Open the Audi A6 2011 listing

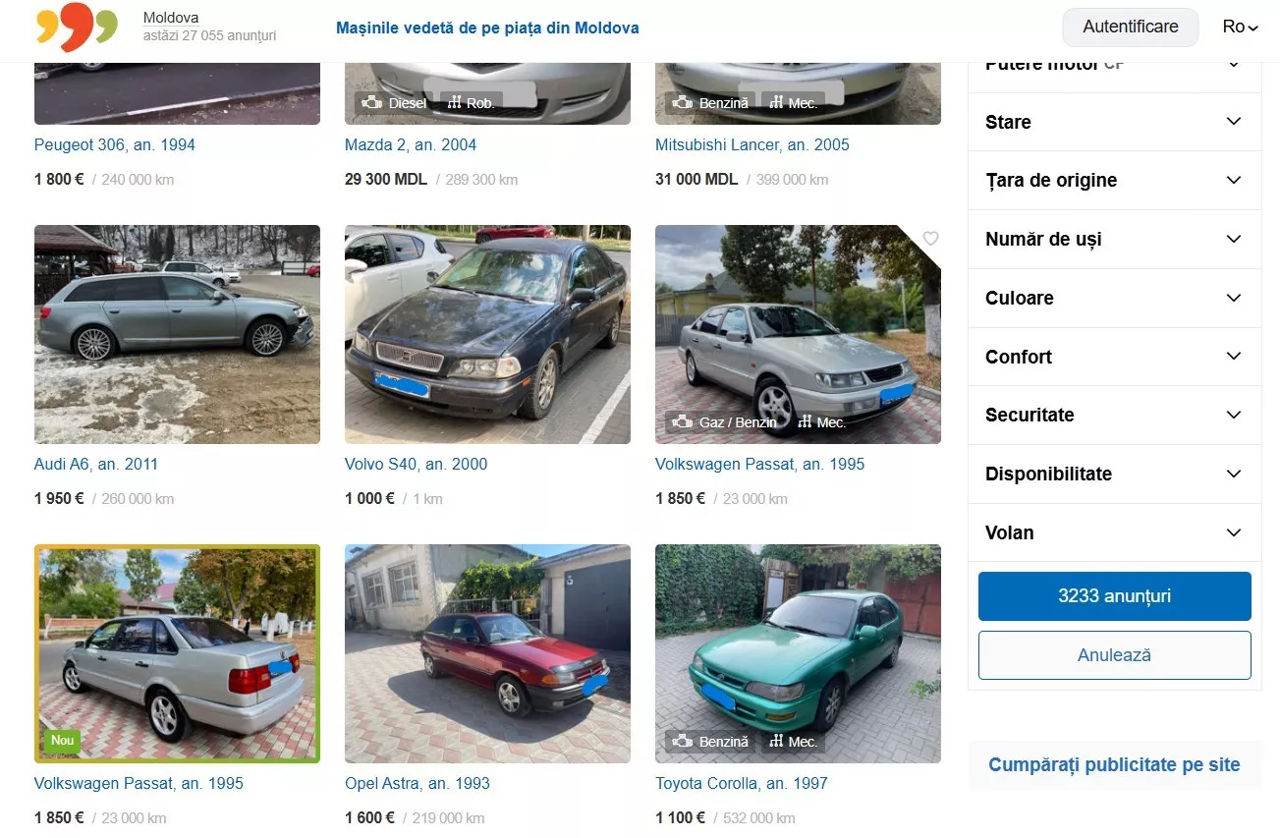pos(96,464)
